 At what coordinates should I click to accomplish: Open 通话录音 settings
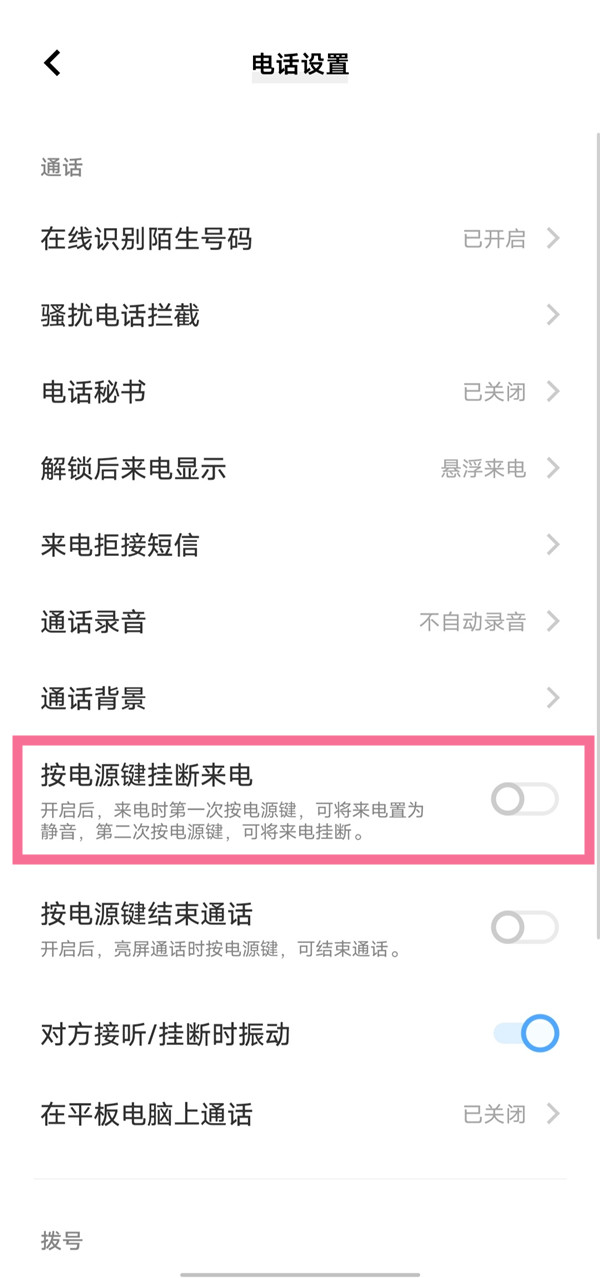point(300,621)
